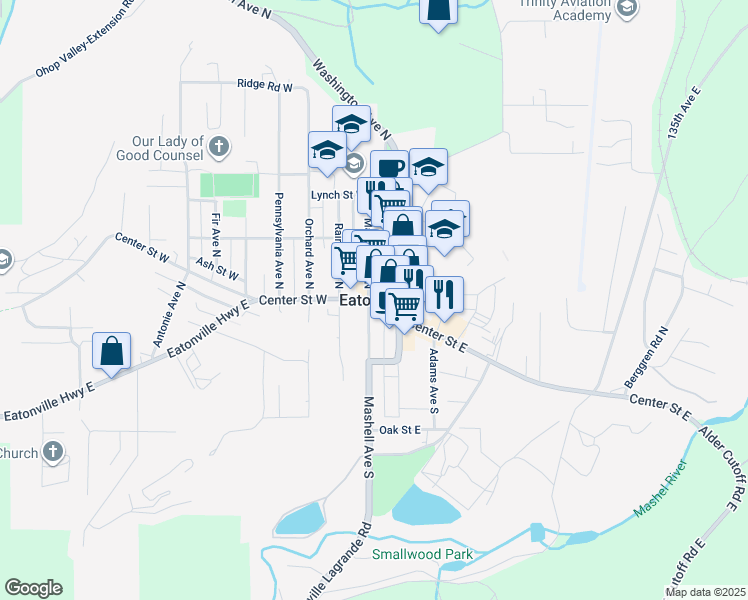Open the restaurant pin beside Adams Ave S
This screenshot has width=748, height=600.
[x=444, y=294]
